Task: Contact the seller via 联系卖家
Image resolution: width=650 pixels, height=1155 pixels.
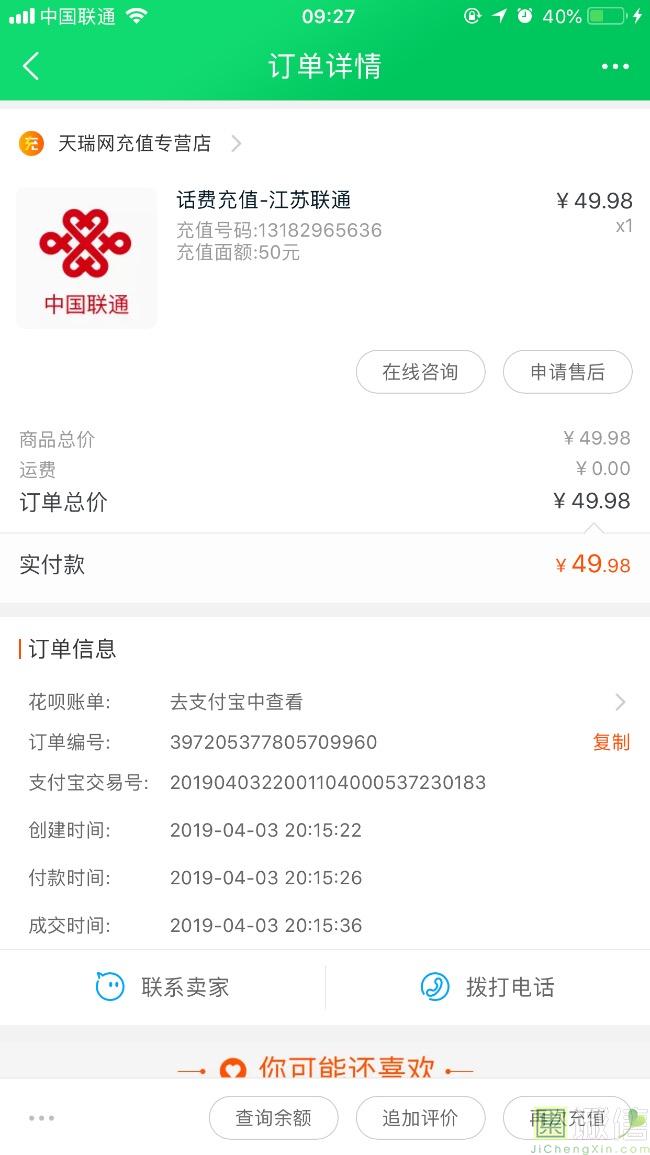Action: pos(163,987)
